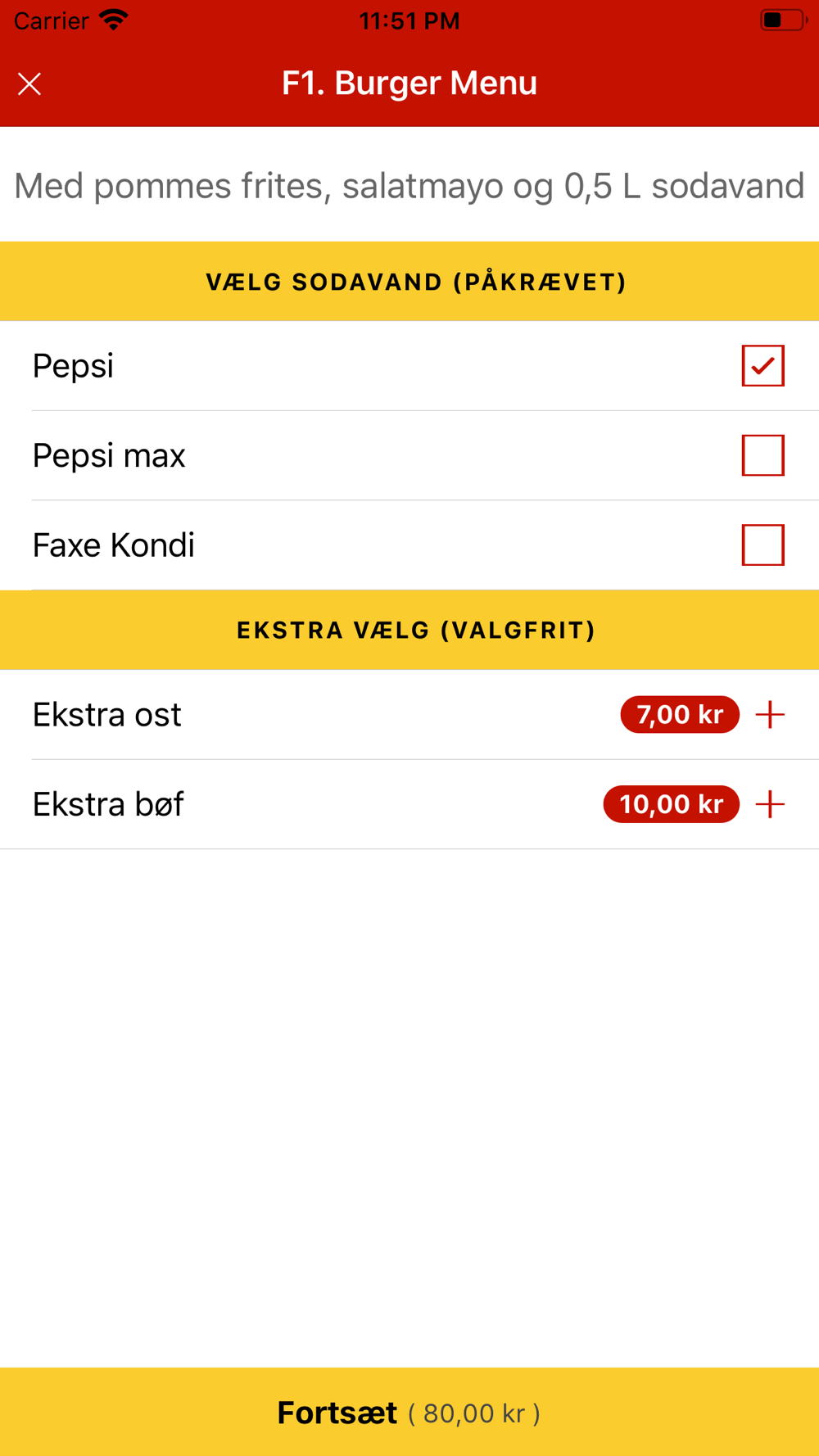
Task: Select Pepsi max as the soda
Action: (x=762, y=455)
